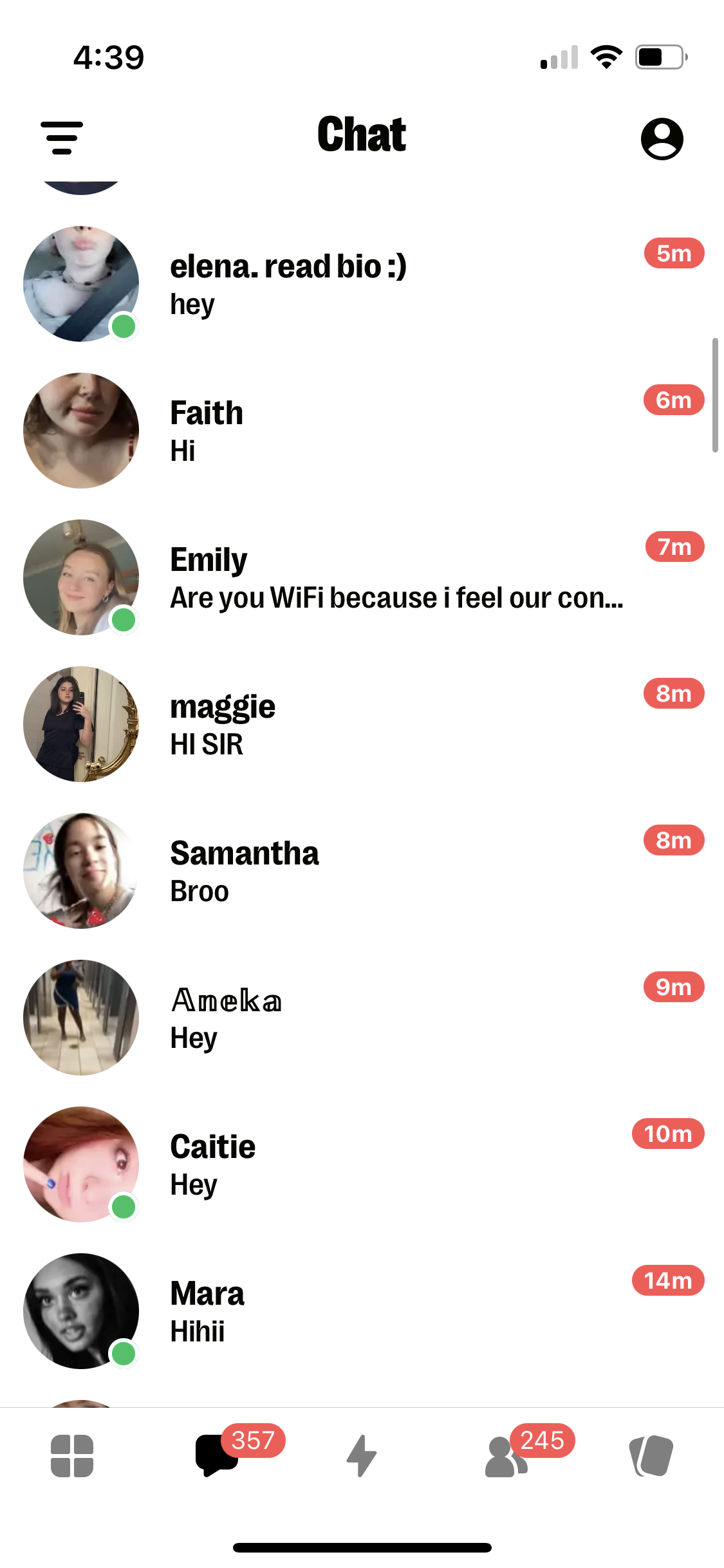724x1568 pixels.
Task: Open the filter menu icon
Action: [x=62, y=138]
